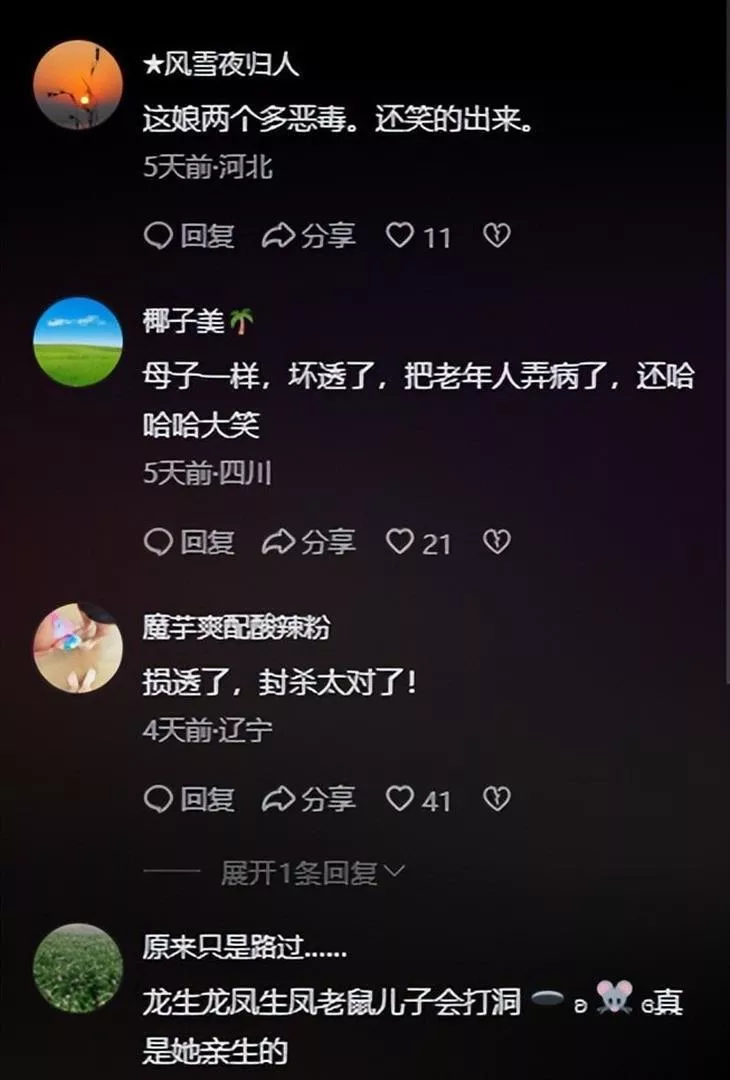View 椰子美's profile avatar
The width and height of the screenshot is (730, 1080).
point(78,342)
